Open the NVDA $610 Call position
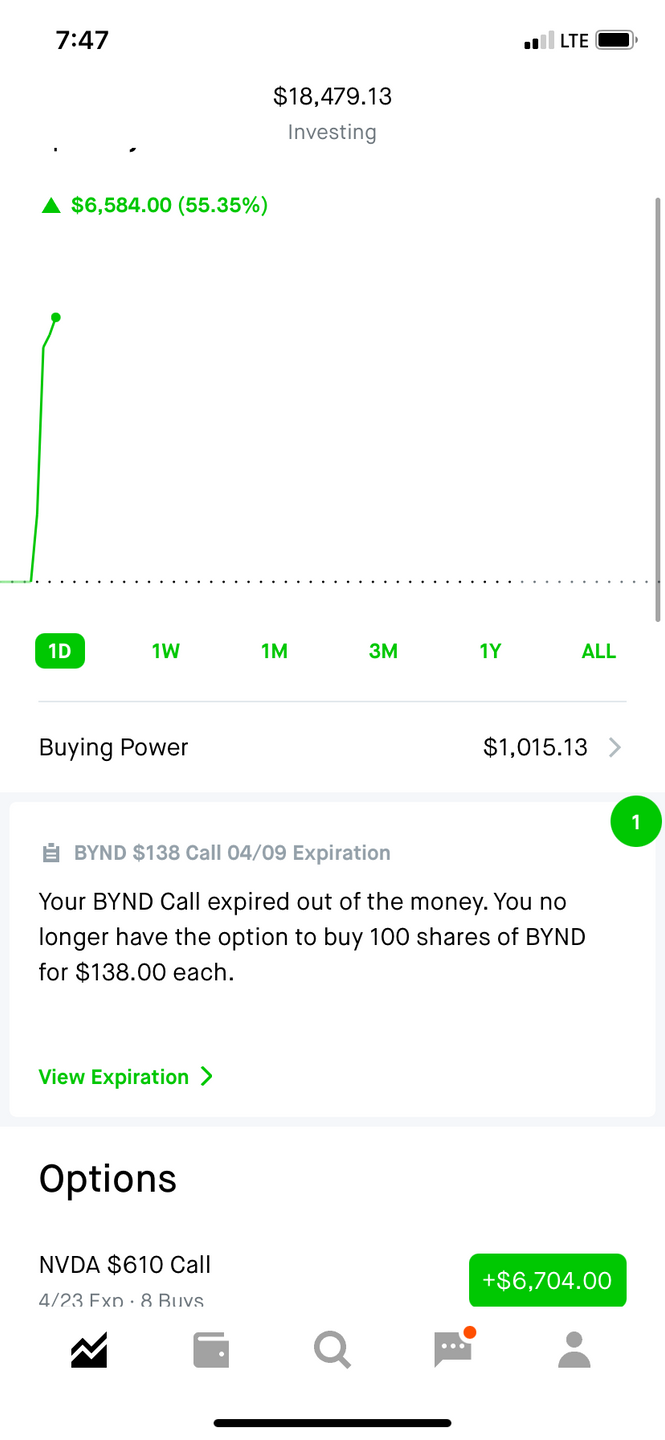This screenshot has height=1440, width=665. point(125,1266)
